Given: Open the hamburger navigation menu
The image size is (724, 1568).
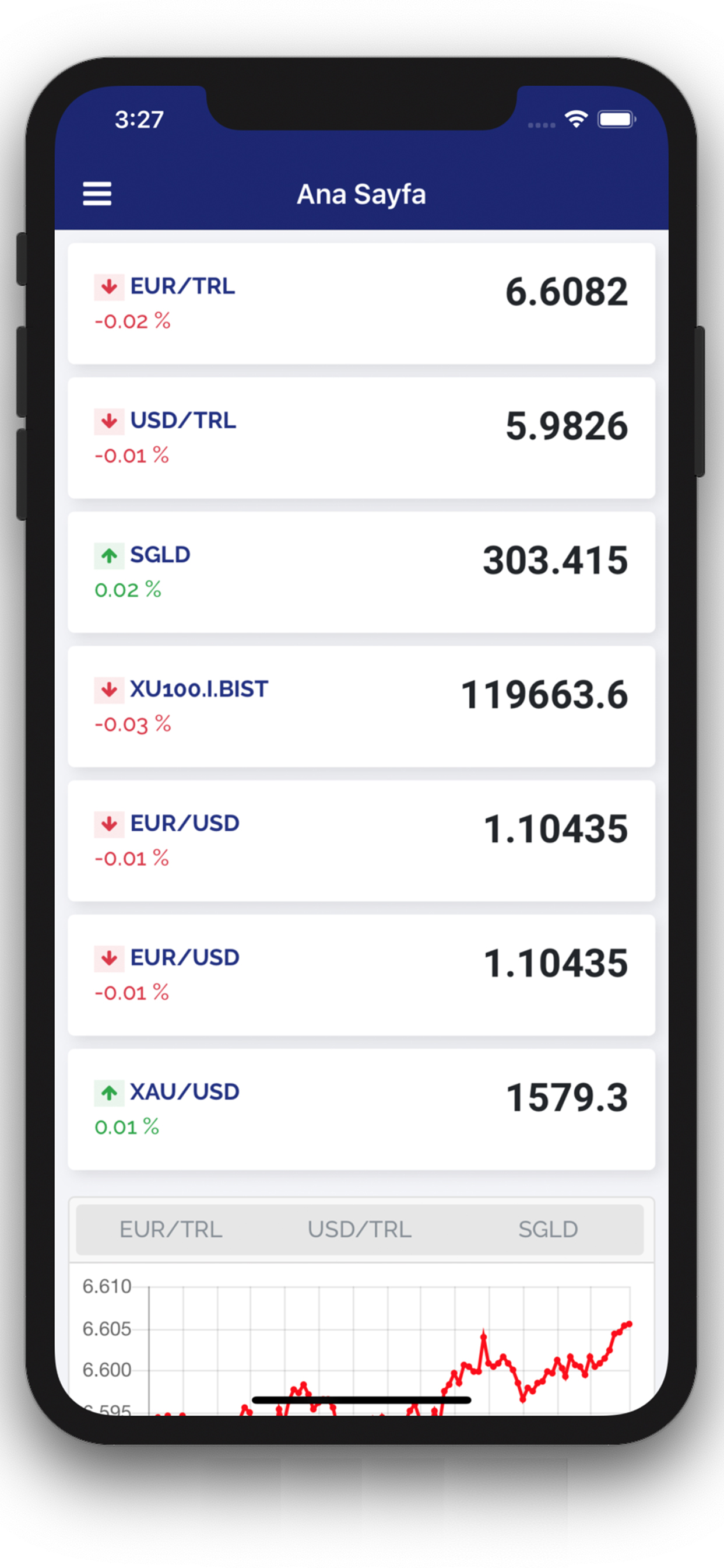Looking at the screenshot, I should (96, 194).
